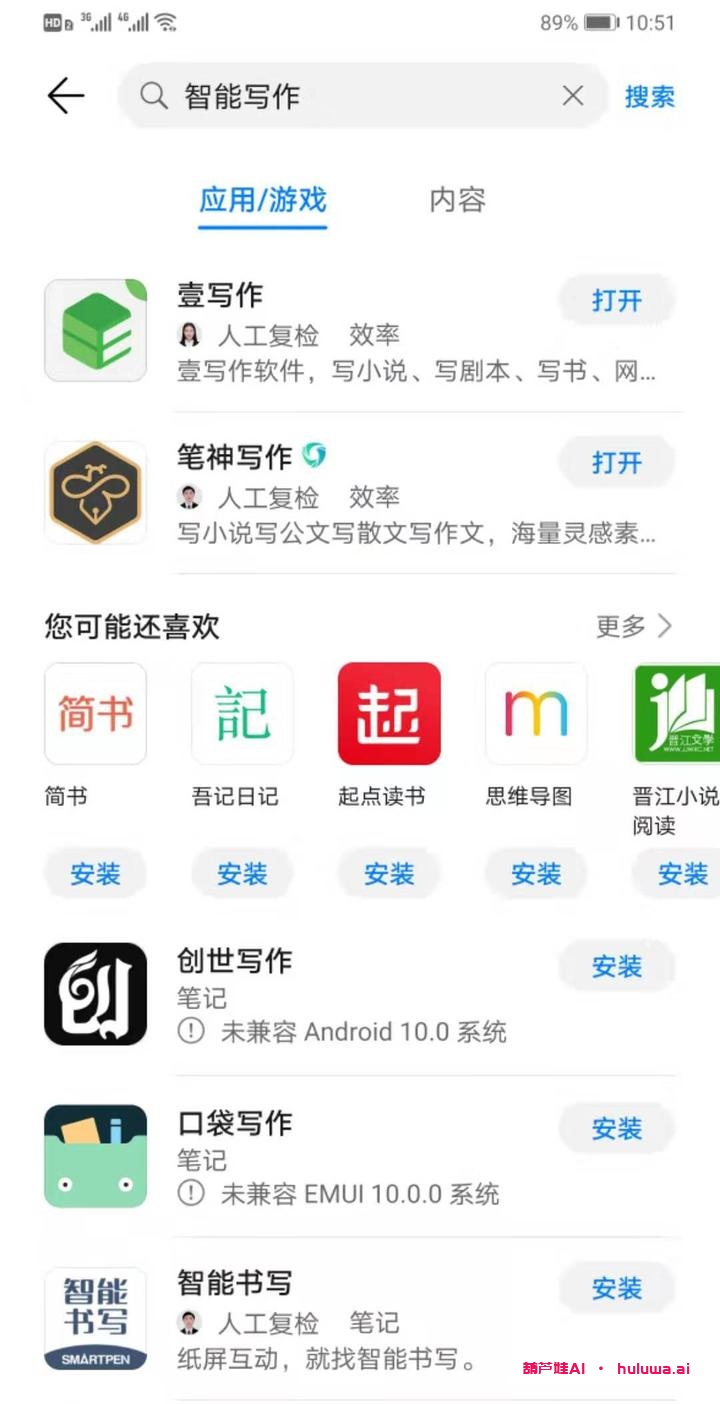Select the 应用/游戏 tab
This screenshot has height=1404, width=720.
tap(262, 200)
